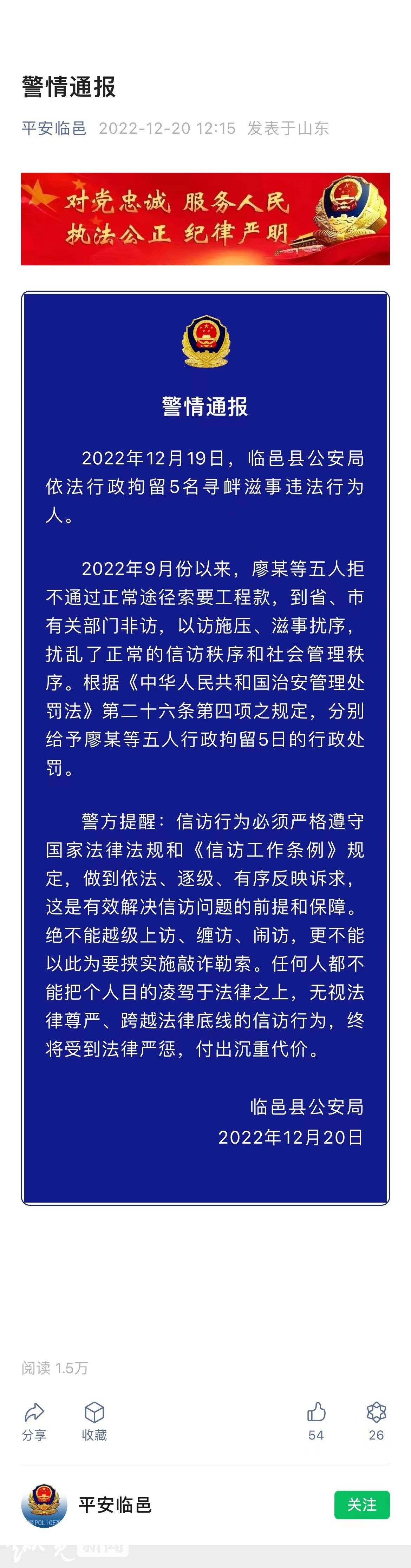Open the blue 警情通报 notice image
411x1568 pixels.
(x=205, y=747)
